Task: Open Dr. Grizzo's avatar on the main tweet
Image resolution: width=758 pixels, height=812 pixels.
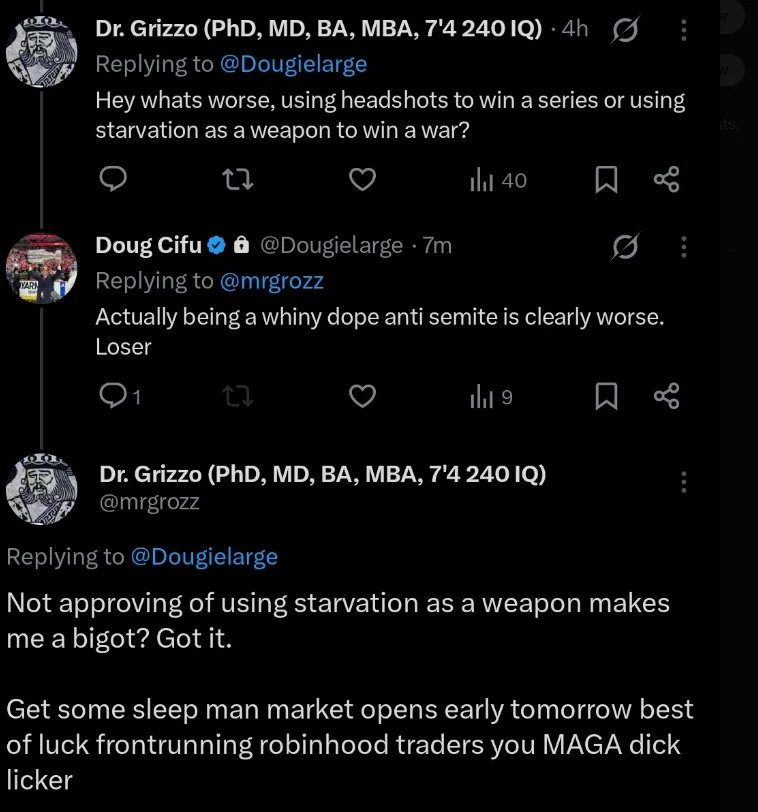Action: [41, 487]
